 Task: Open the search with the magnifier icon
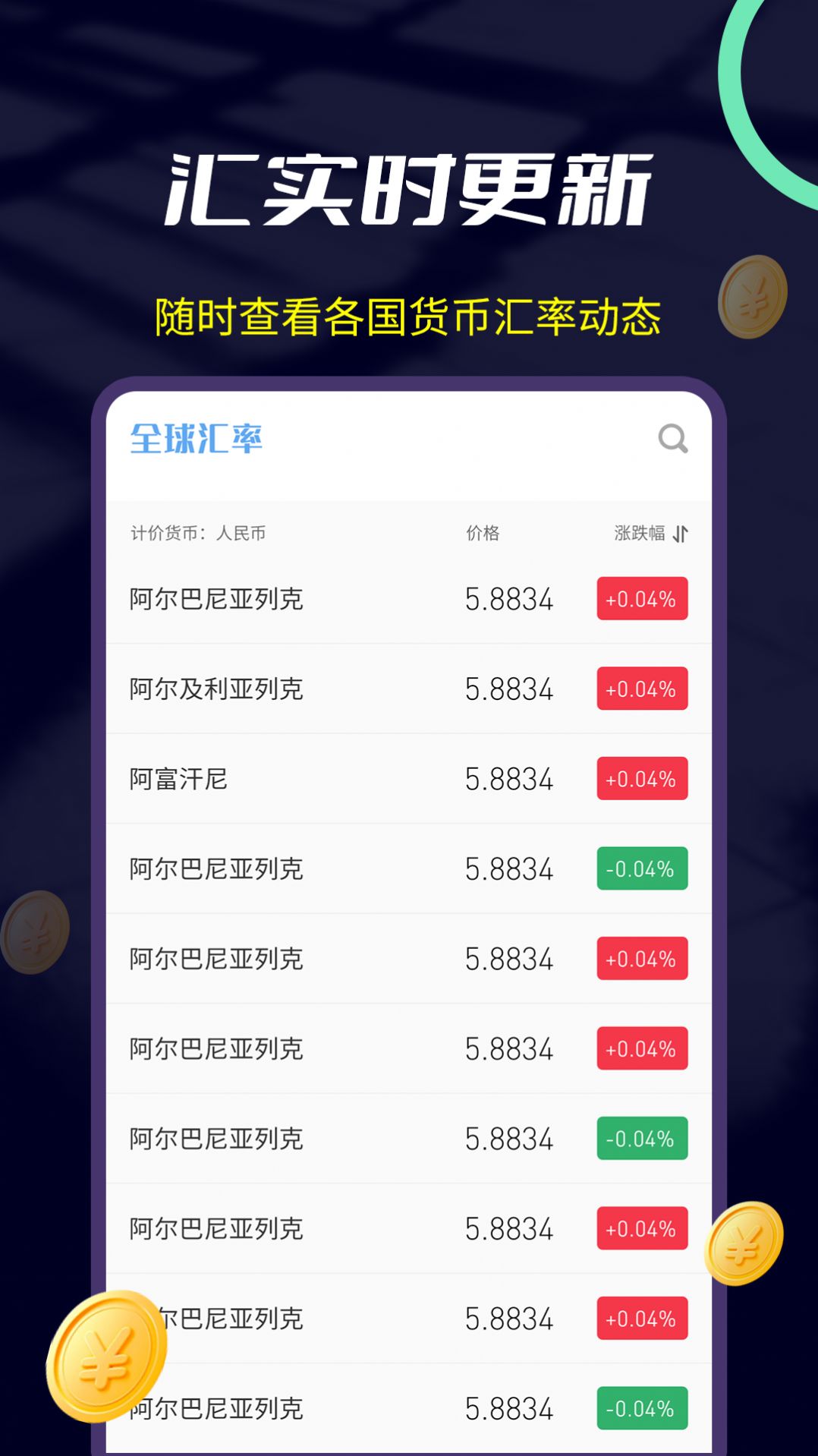(x=673, y=439)
